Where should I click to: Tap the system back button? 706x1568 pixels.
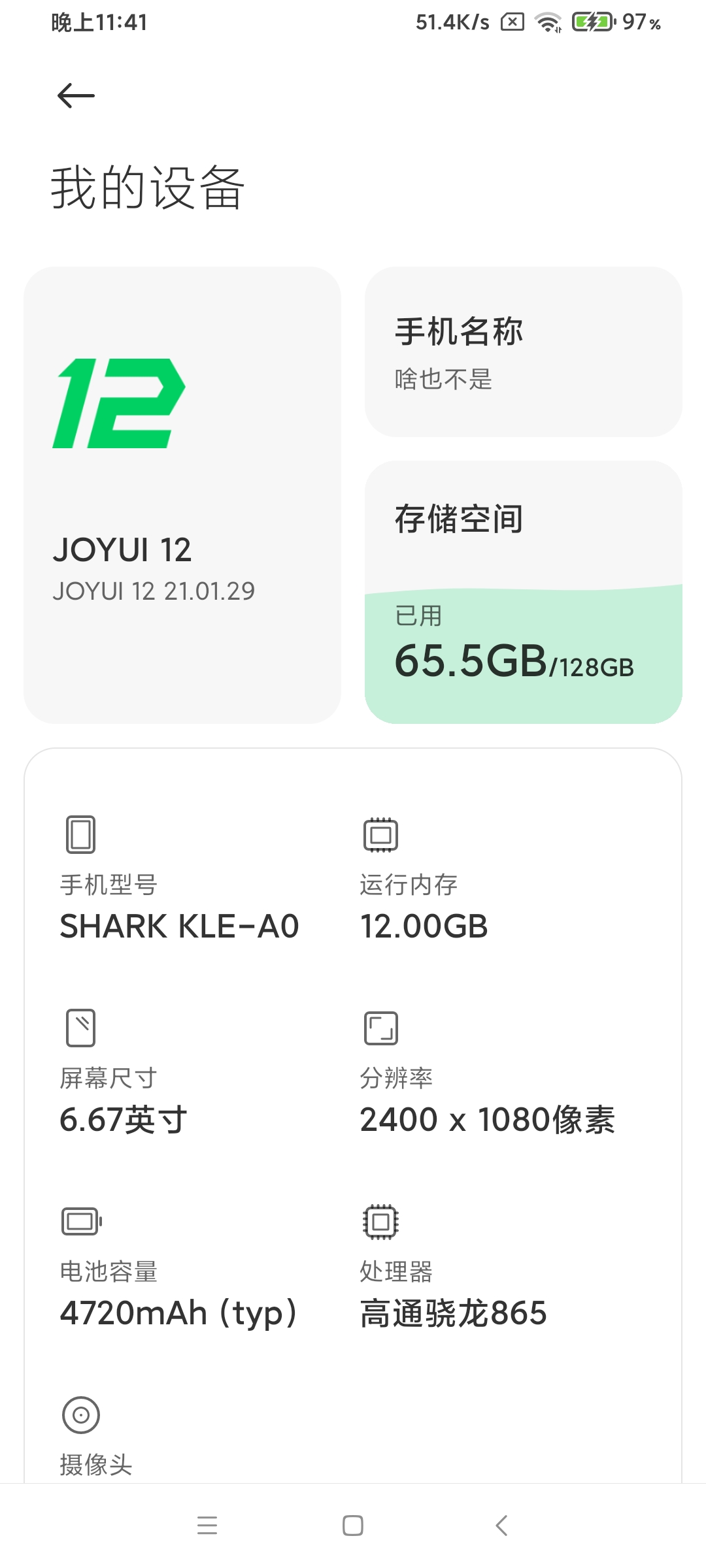(501, 1526)
